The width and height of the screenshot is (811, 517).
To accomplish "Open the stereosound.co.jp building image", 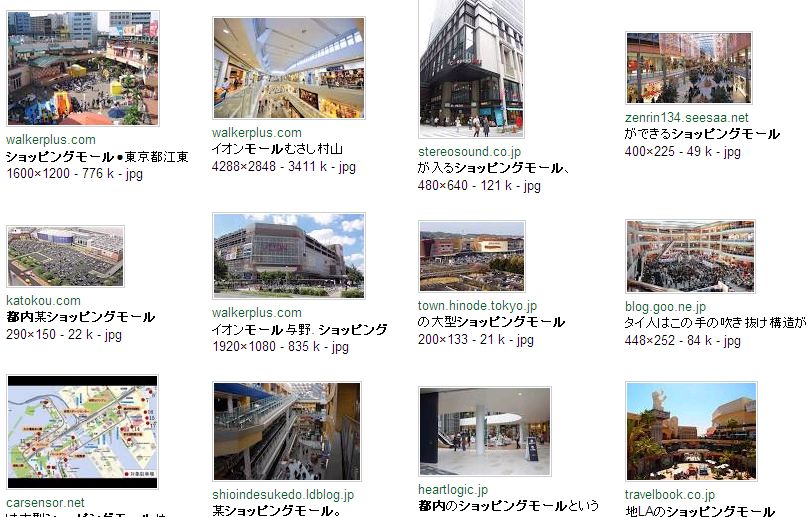I will click(x=471, y=68).
